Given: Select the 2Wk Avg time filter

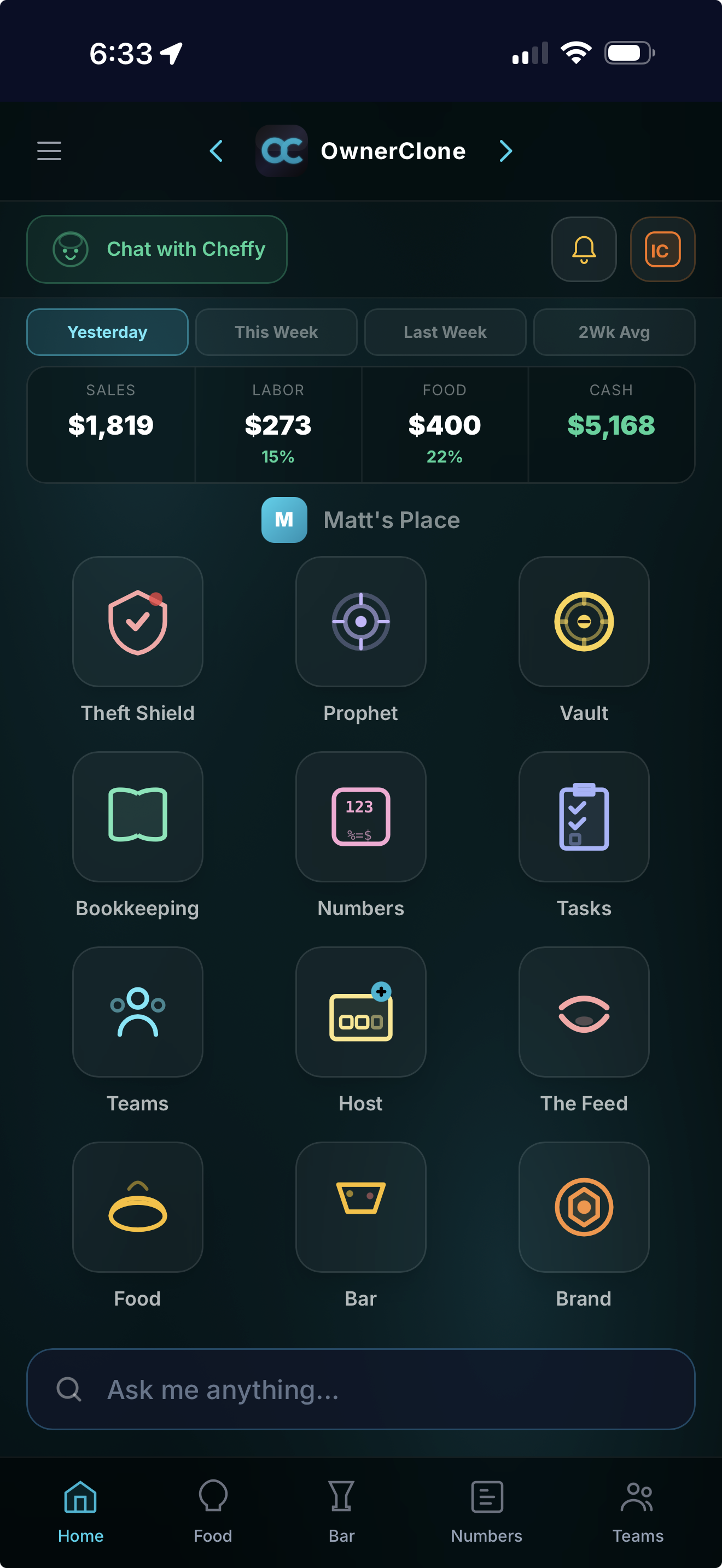Looking at the screenshot, I should (614, 332).
